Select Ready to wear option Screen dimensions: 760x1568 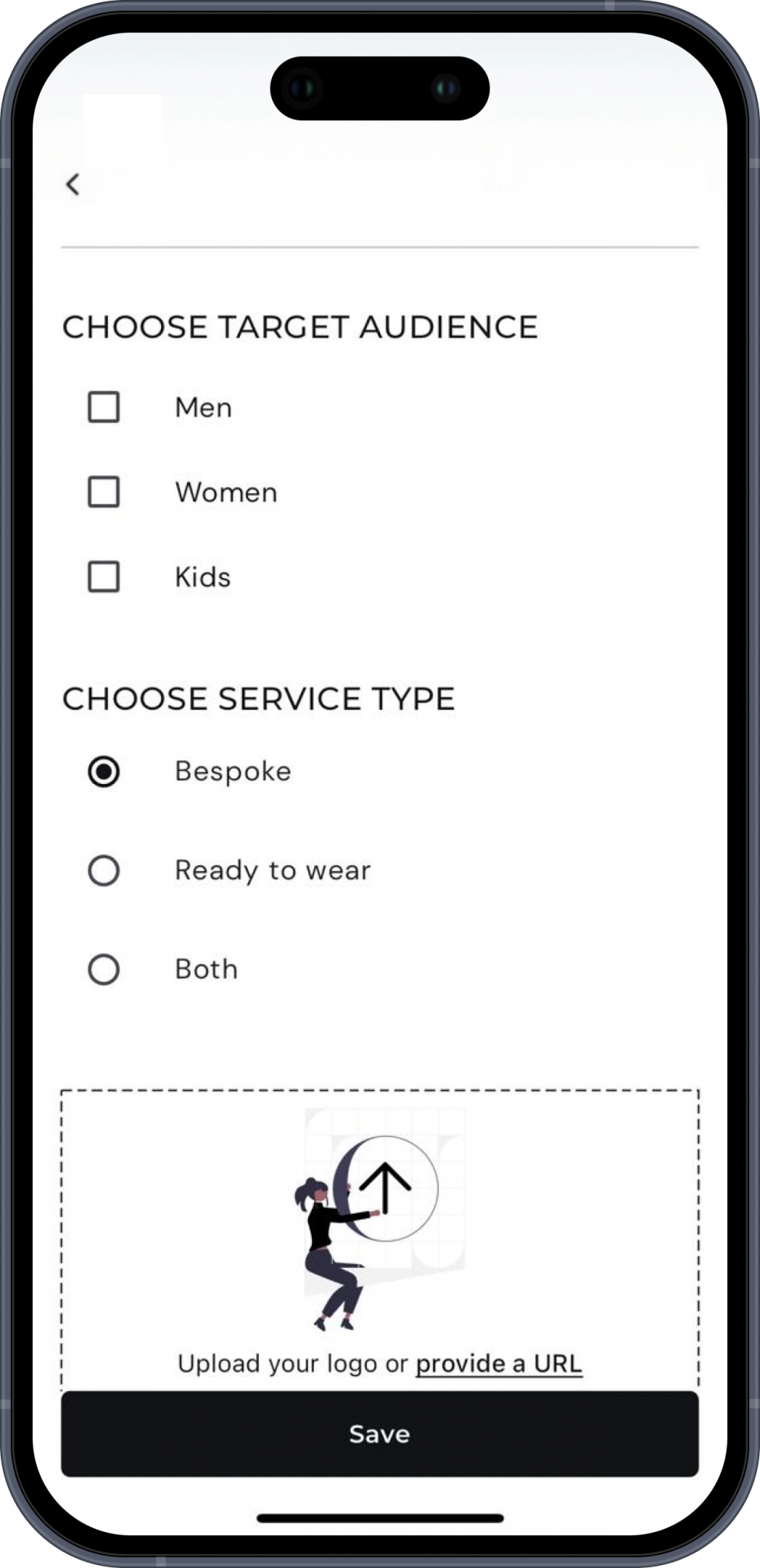point(103,871)
